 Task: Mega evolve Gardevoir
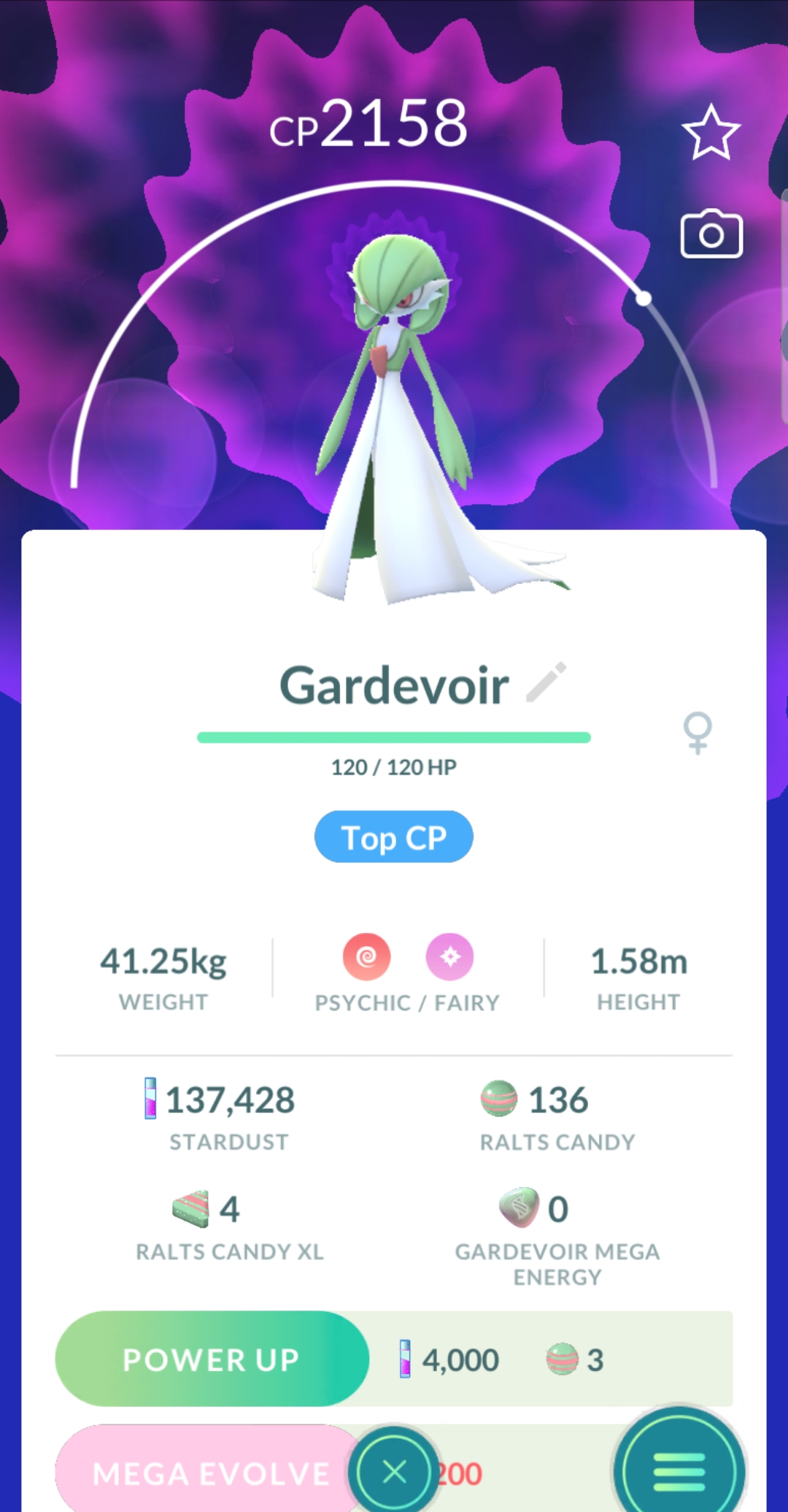point(208,1473)
